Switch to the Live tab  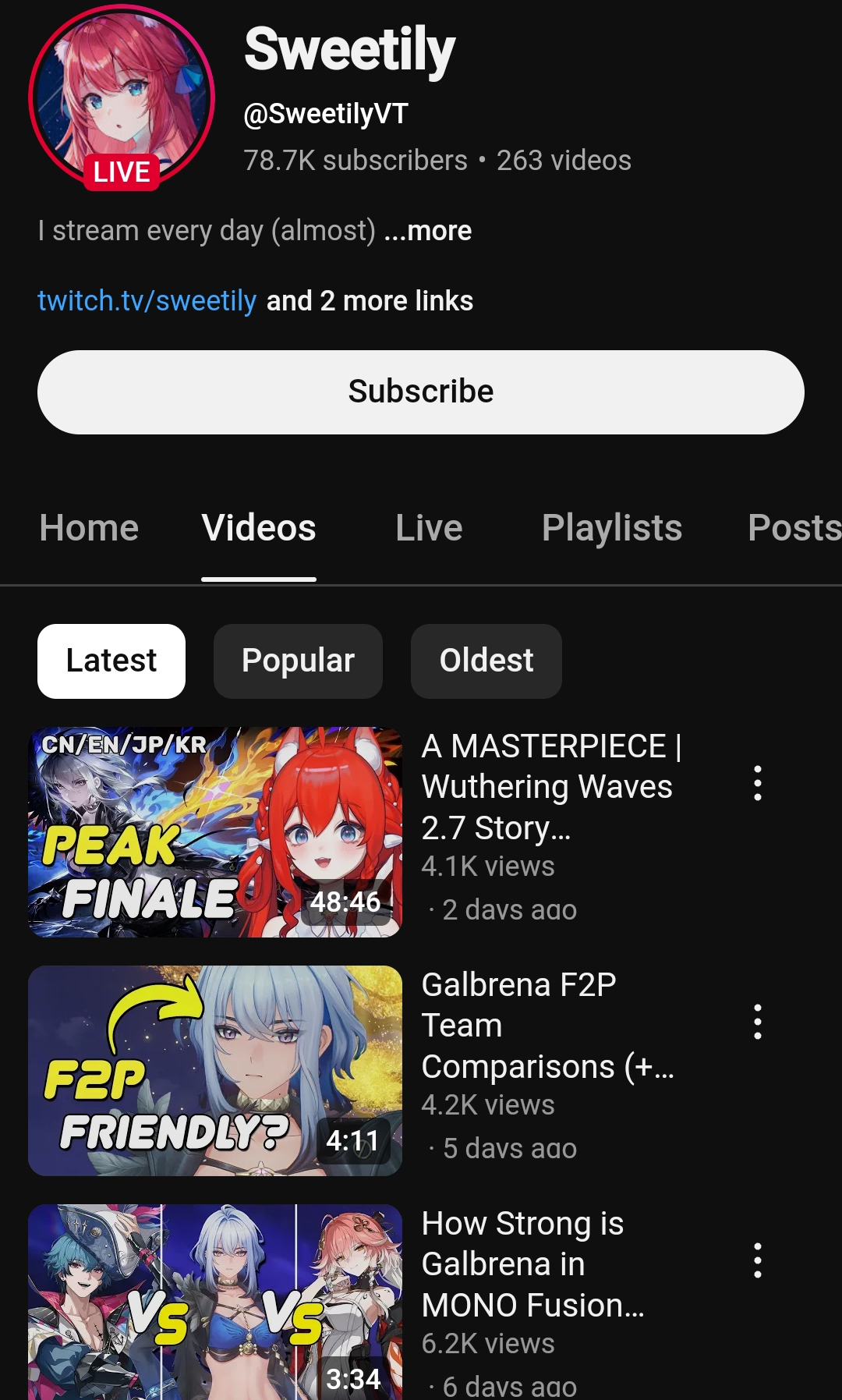pyautogui.click(x=429, y=528)
